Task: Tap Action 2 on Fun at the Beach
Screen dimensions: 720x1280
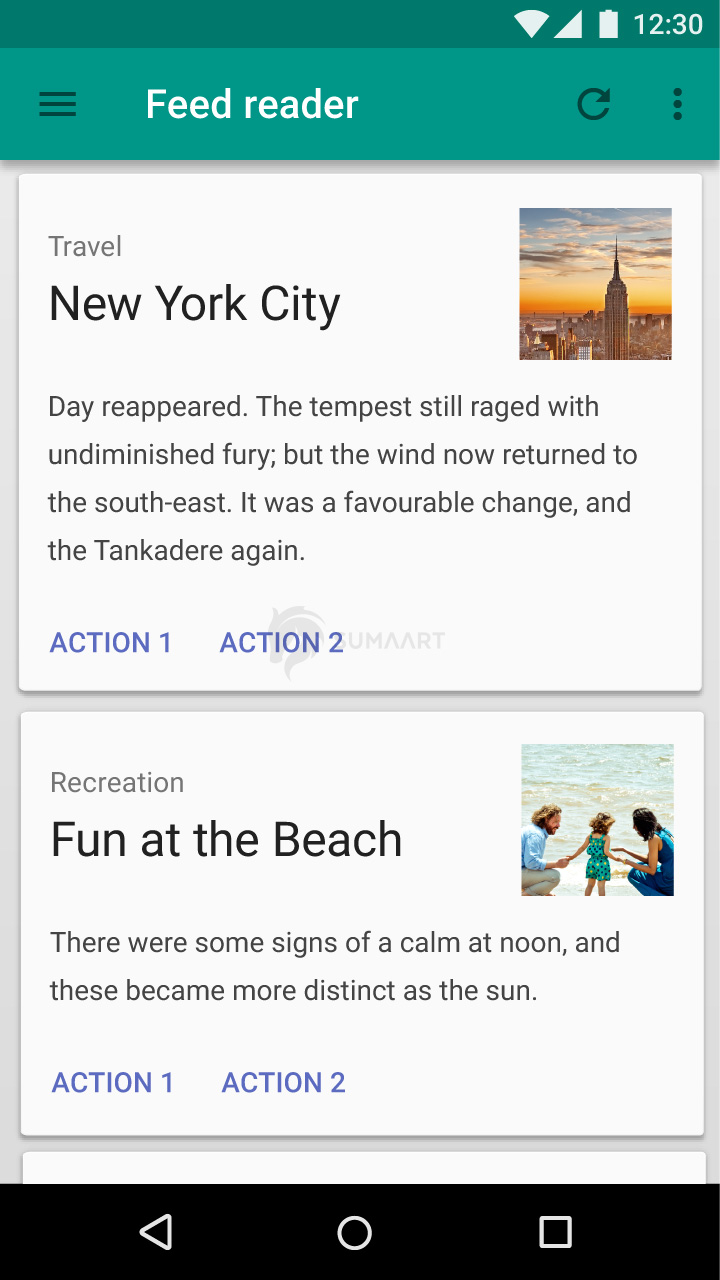Action: pos(283,1082)
